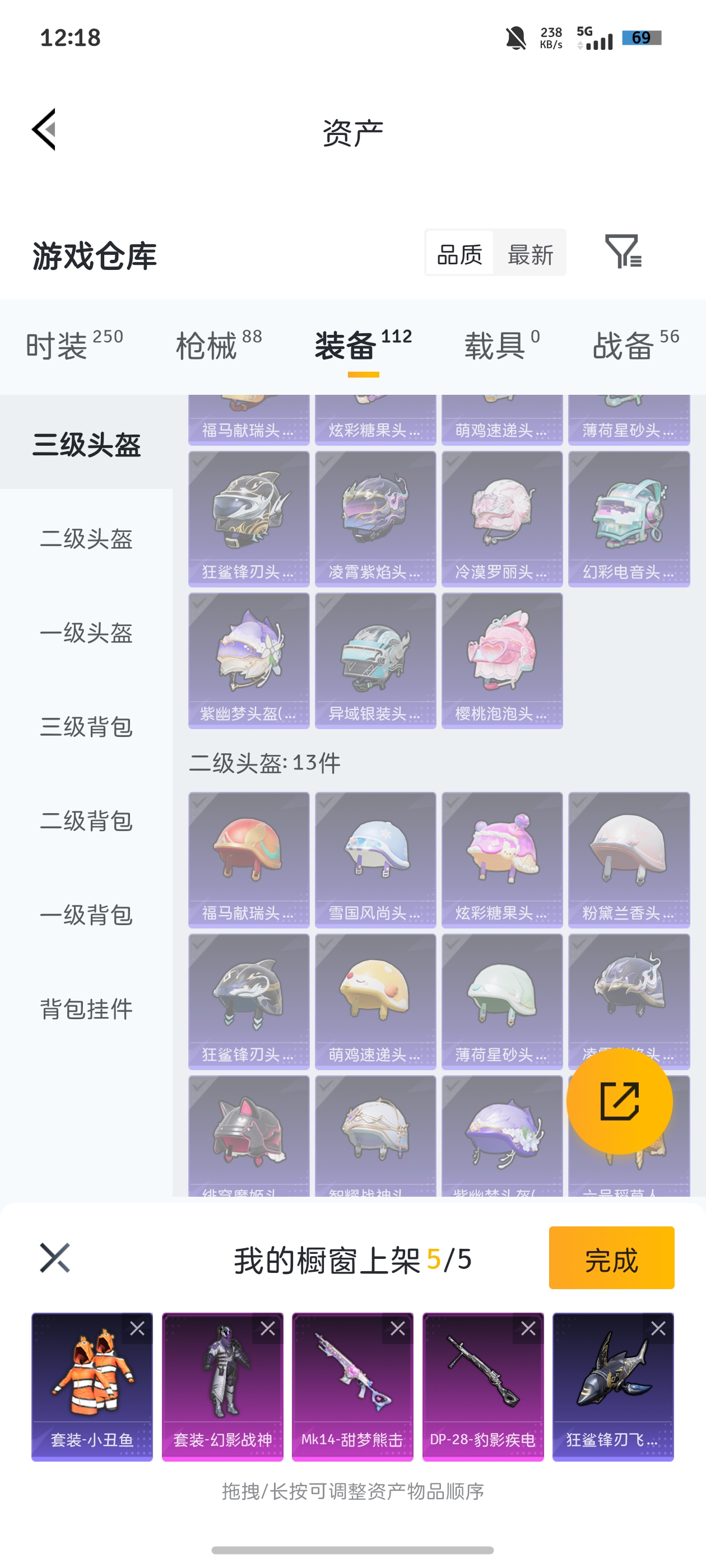Confirm showcase with 完成 button

pyautogui.click(x=611, y=1258)
